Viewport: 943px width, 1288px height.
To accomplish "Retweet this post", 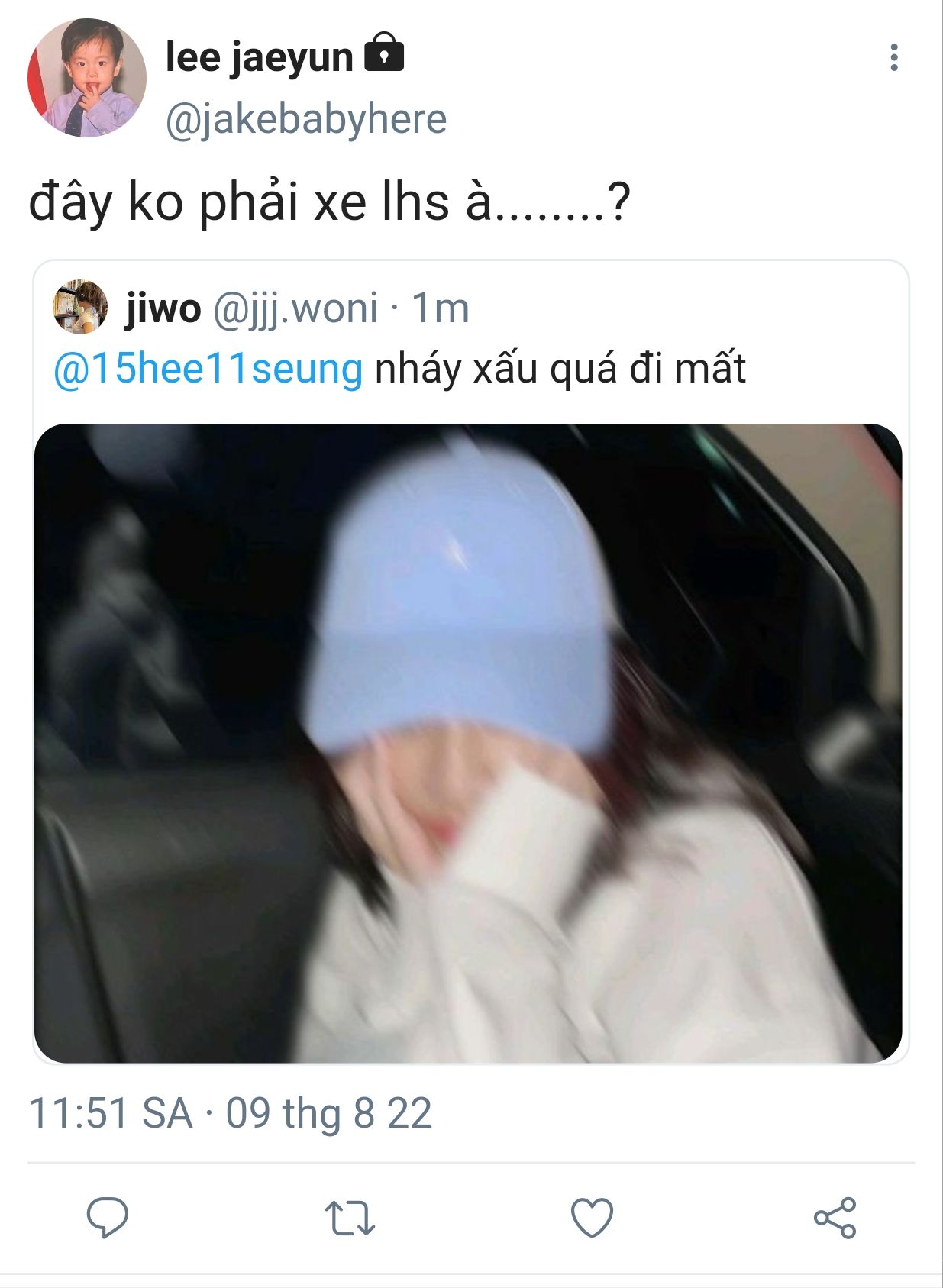I will tap(350, 1217).
